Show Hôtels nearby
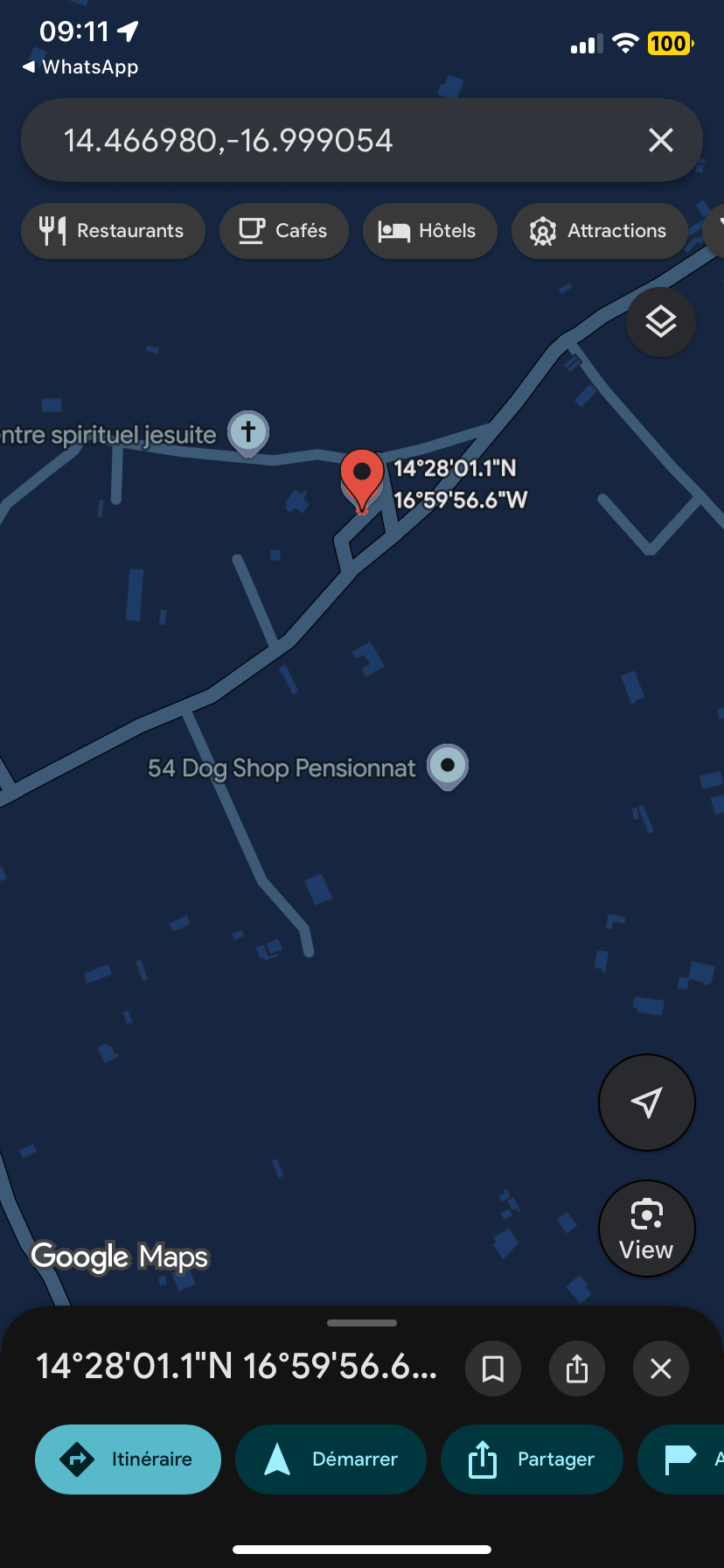The height and width of the screenshot is (1568, 724). point(429,231)
